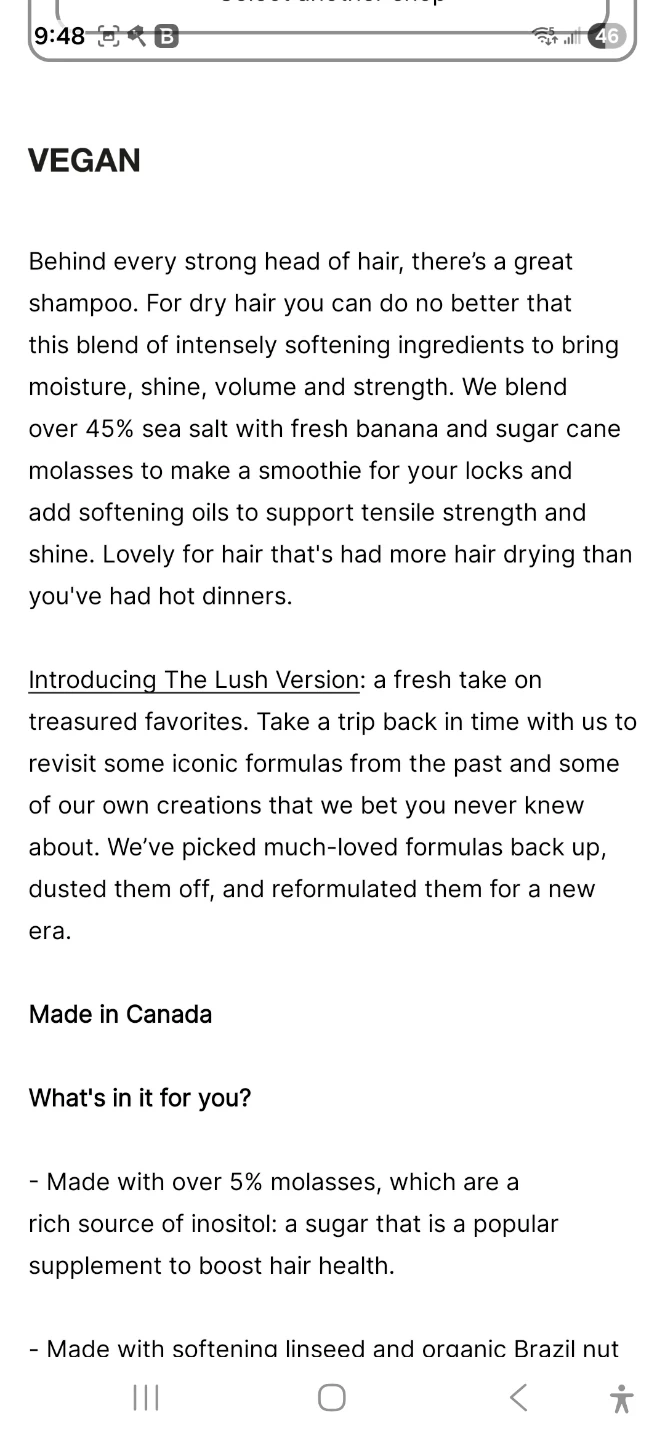
Task: Tap the Select another shop button
Action: [x=332, y=10]
